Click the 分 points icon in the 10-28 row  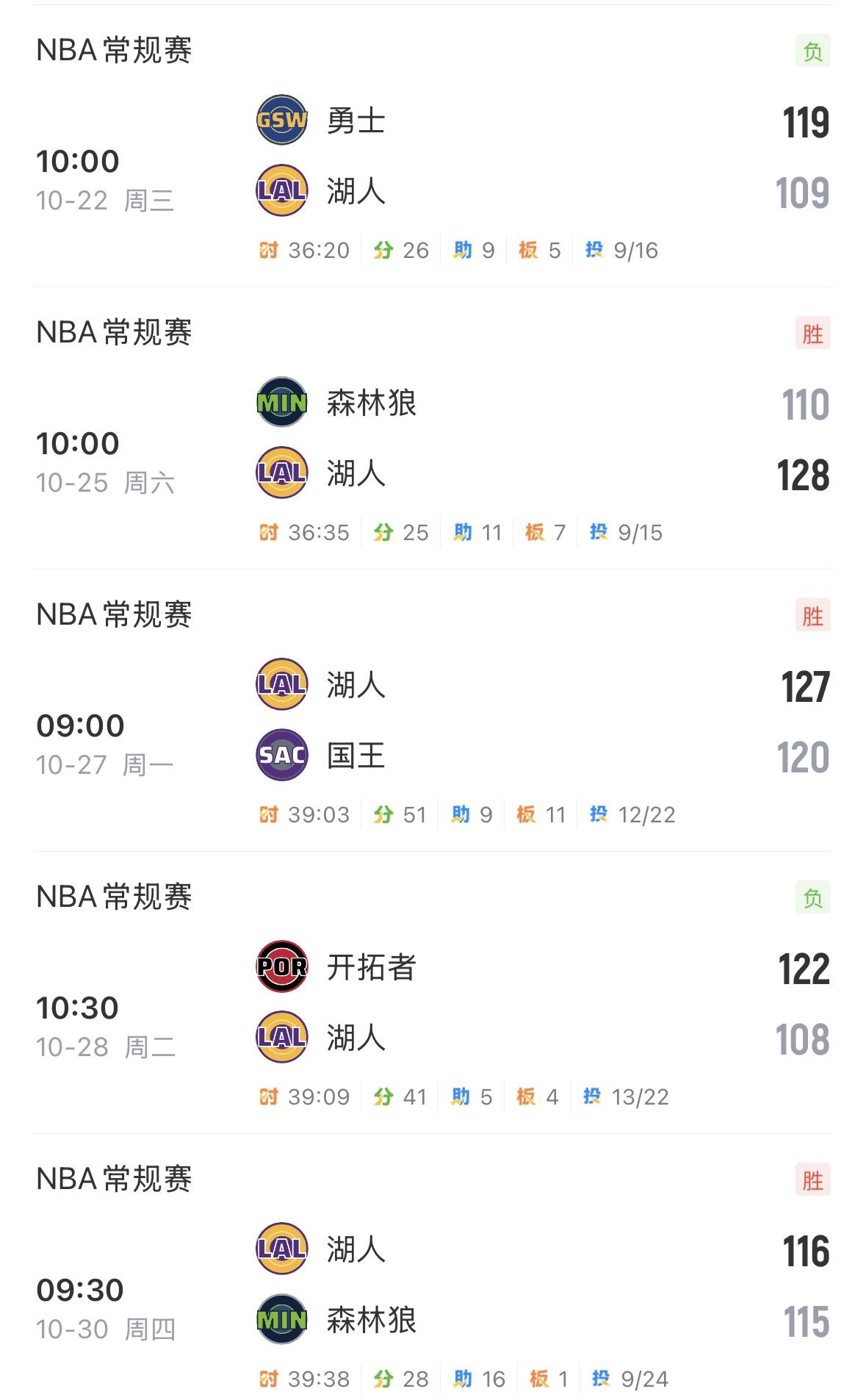coord(385,1096)
